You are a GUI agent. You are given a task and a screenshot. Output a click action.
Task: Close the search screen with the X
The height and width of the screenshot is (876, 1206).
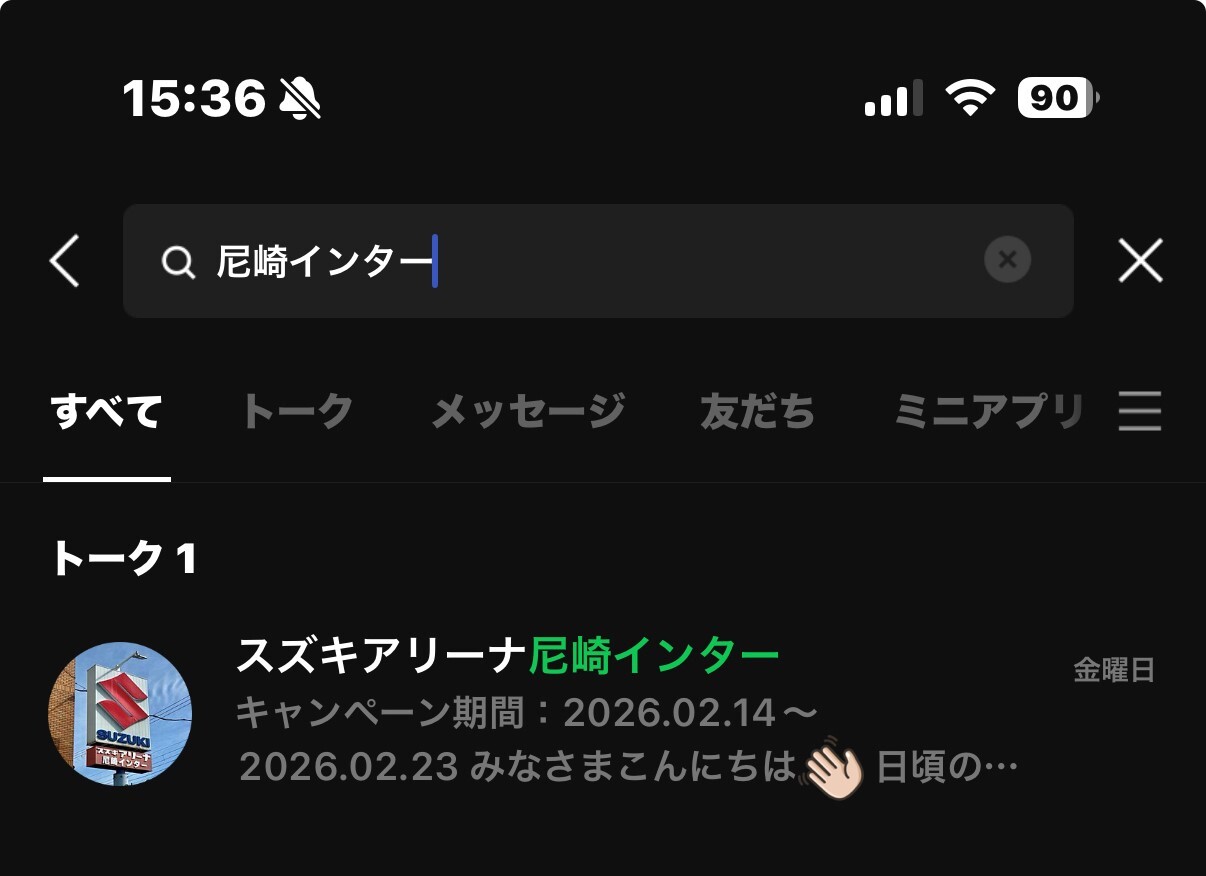1140,262
